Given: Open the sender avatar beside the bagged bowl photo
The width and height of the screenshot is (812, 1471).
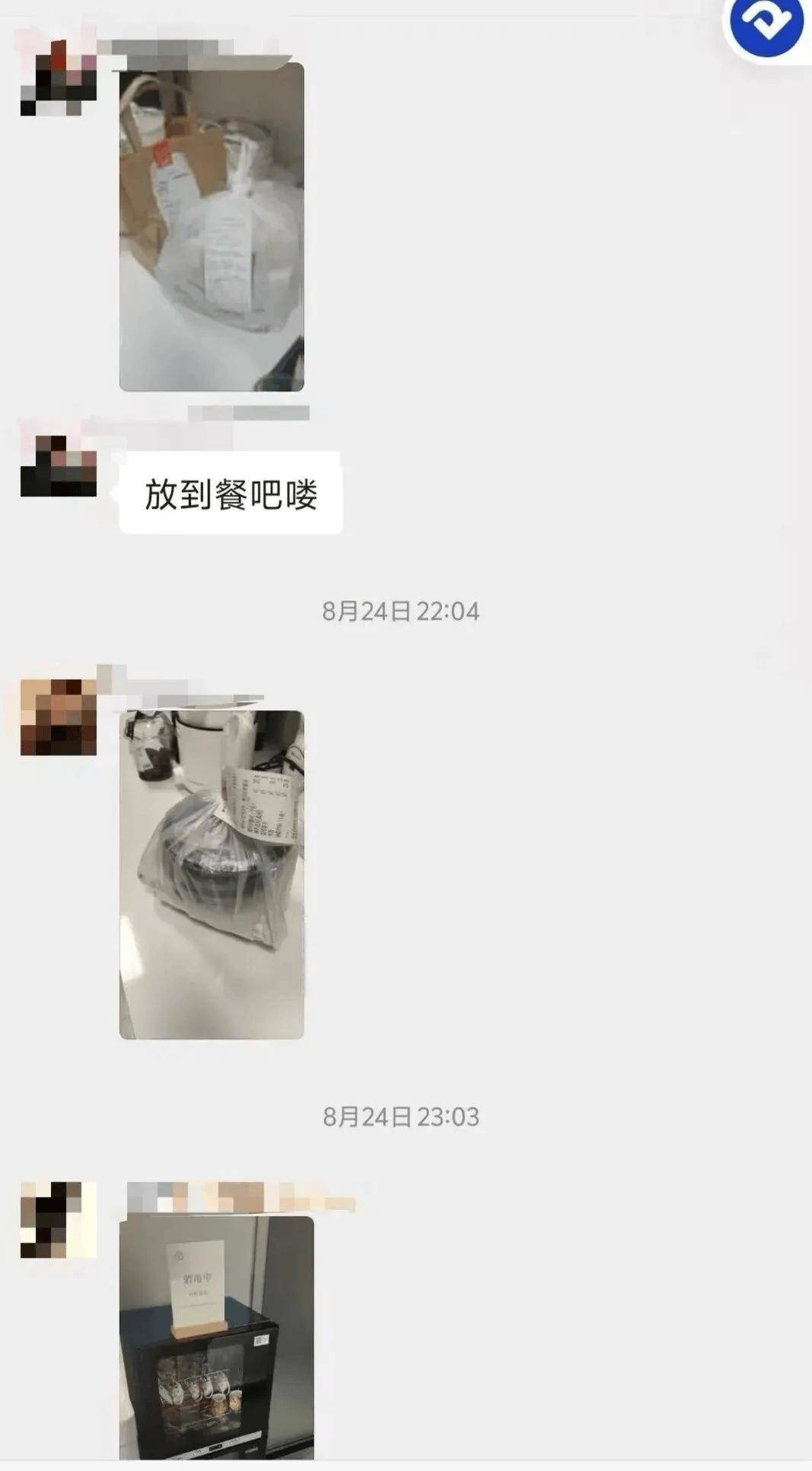Looking at the screenshot, I should pos(59,717).
